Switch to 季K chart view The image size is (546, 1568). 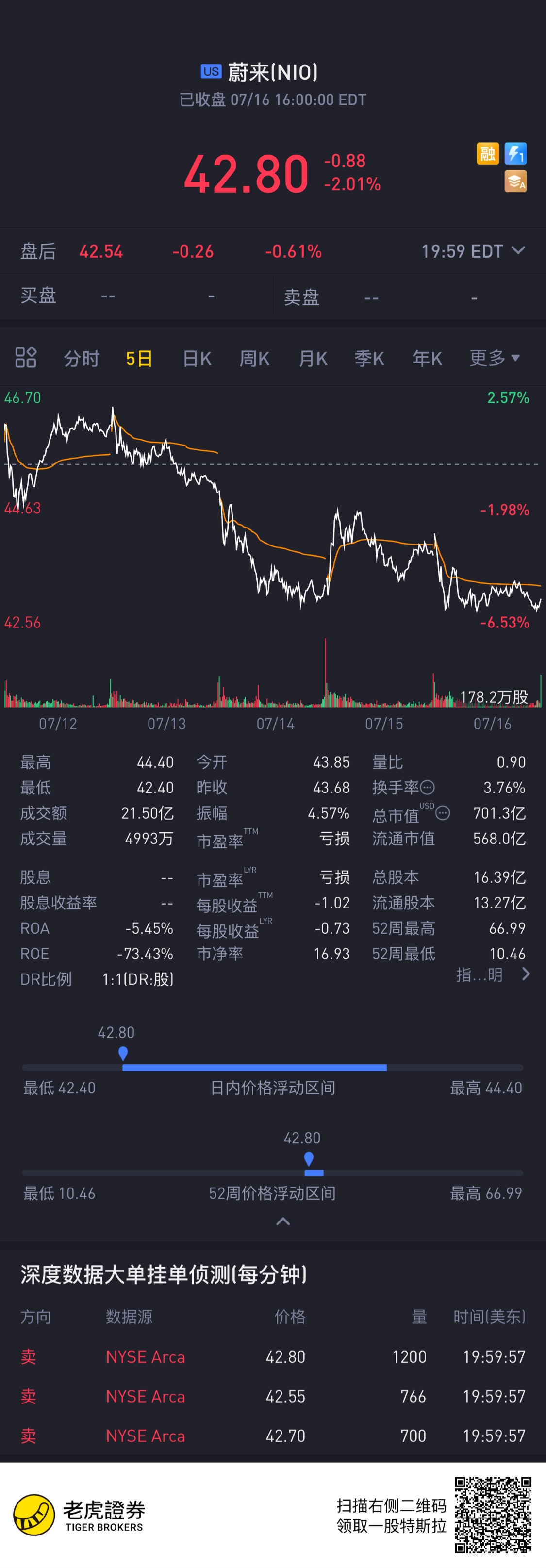coord(369,359)
